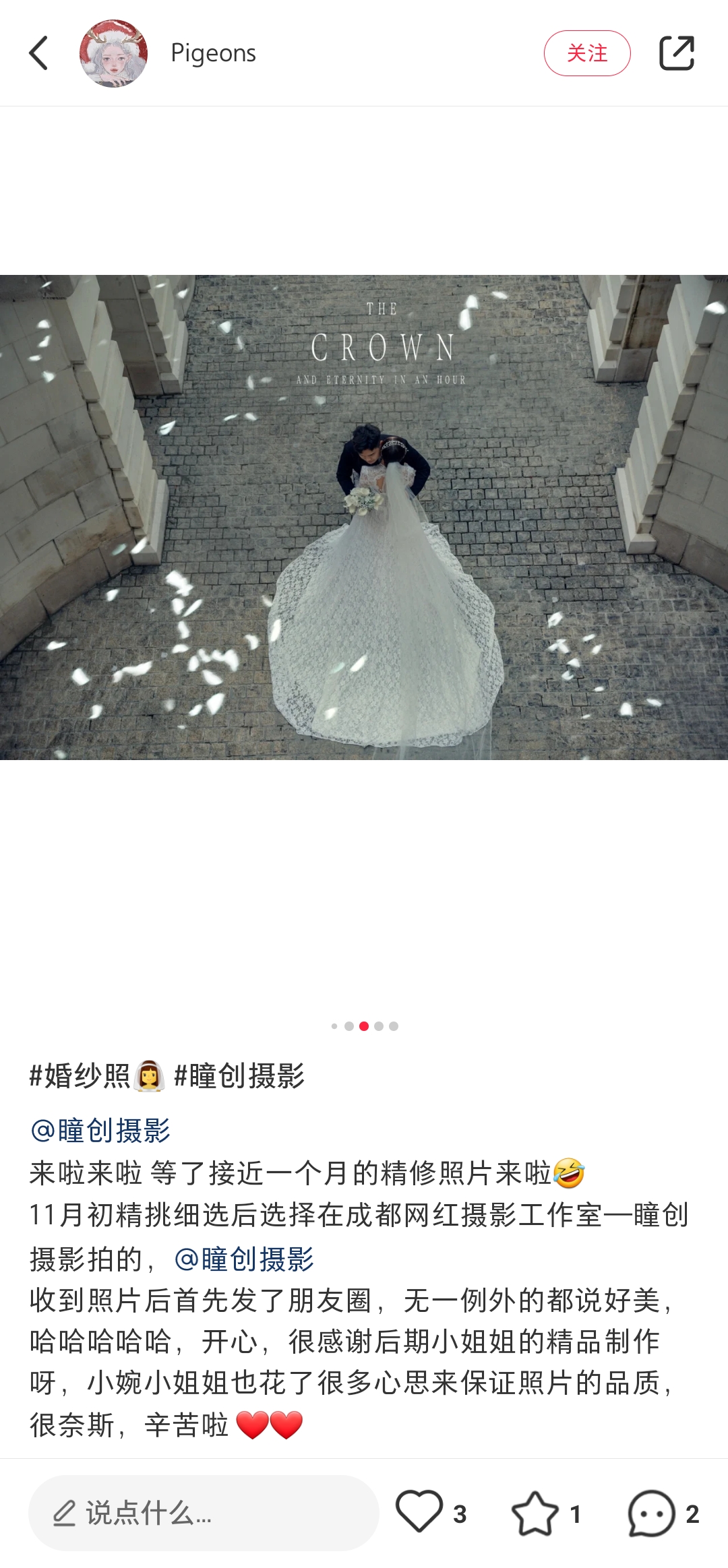The width and height of the screenshot is (728, 1568).
Task: Like this post with the heart
Action: point(419,1512)
